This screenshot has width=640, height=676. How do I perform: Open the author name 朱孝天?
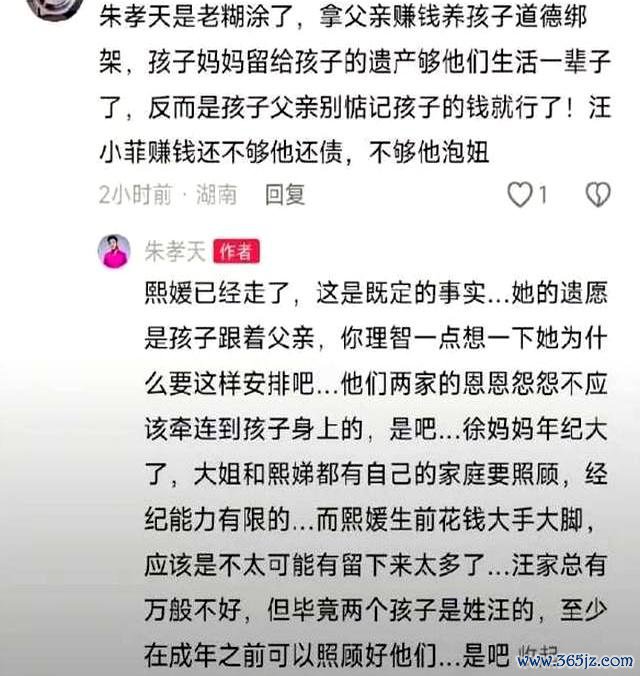pos(176,251)
